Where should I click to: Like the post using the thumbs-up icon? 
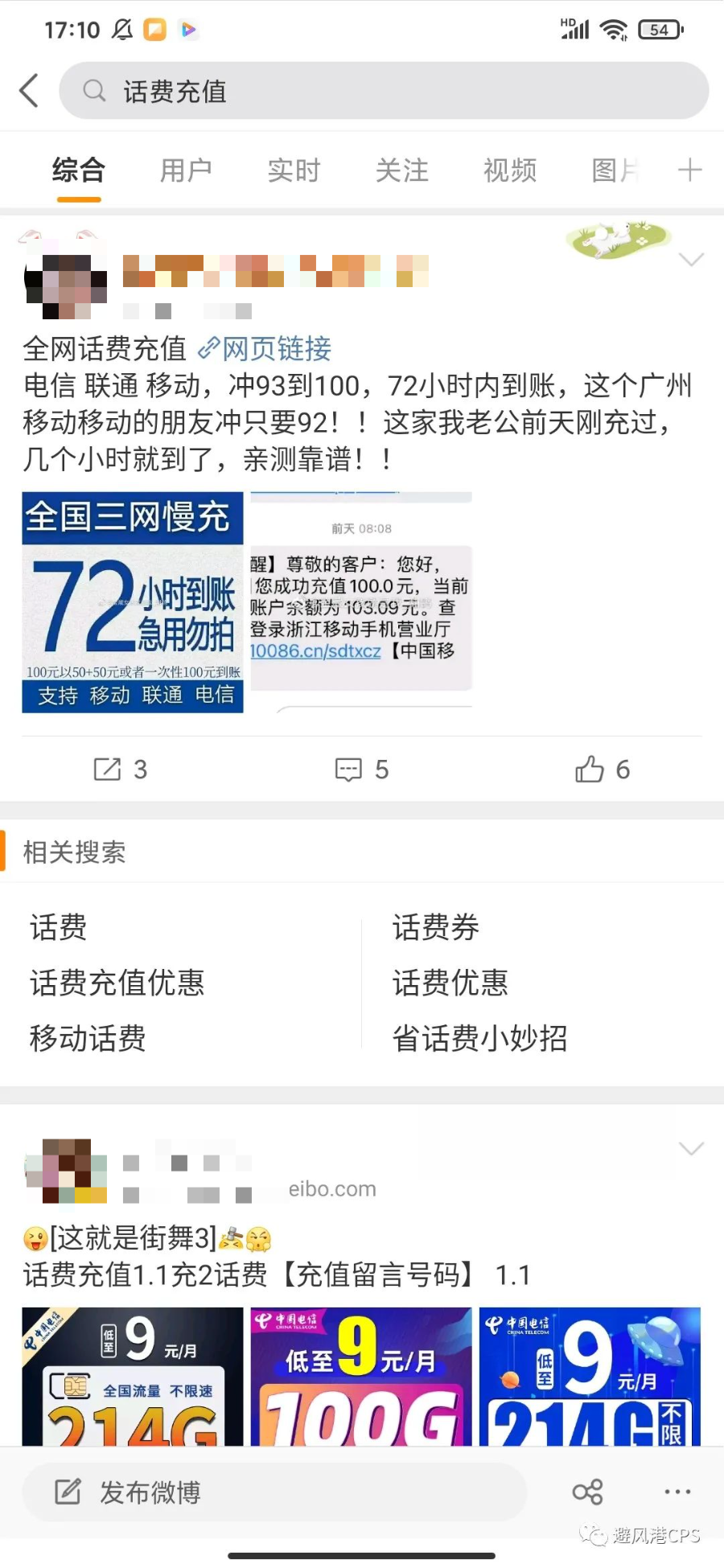(x=591, y=770)
